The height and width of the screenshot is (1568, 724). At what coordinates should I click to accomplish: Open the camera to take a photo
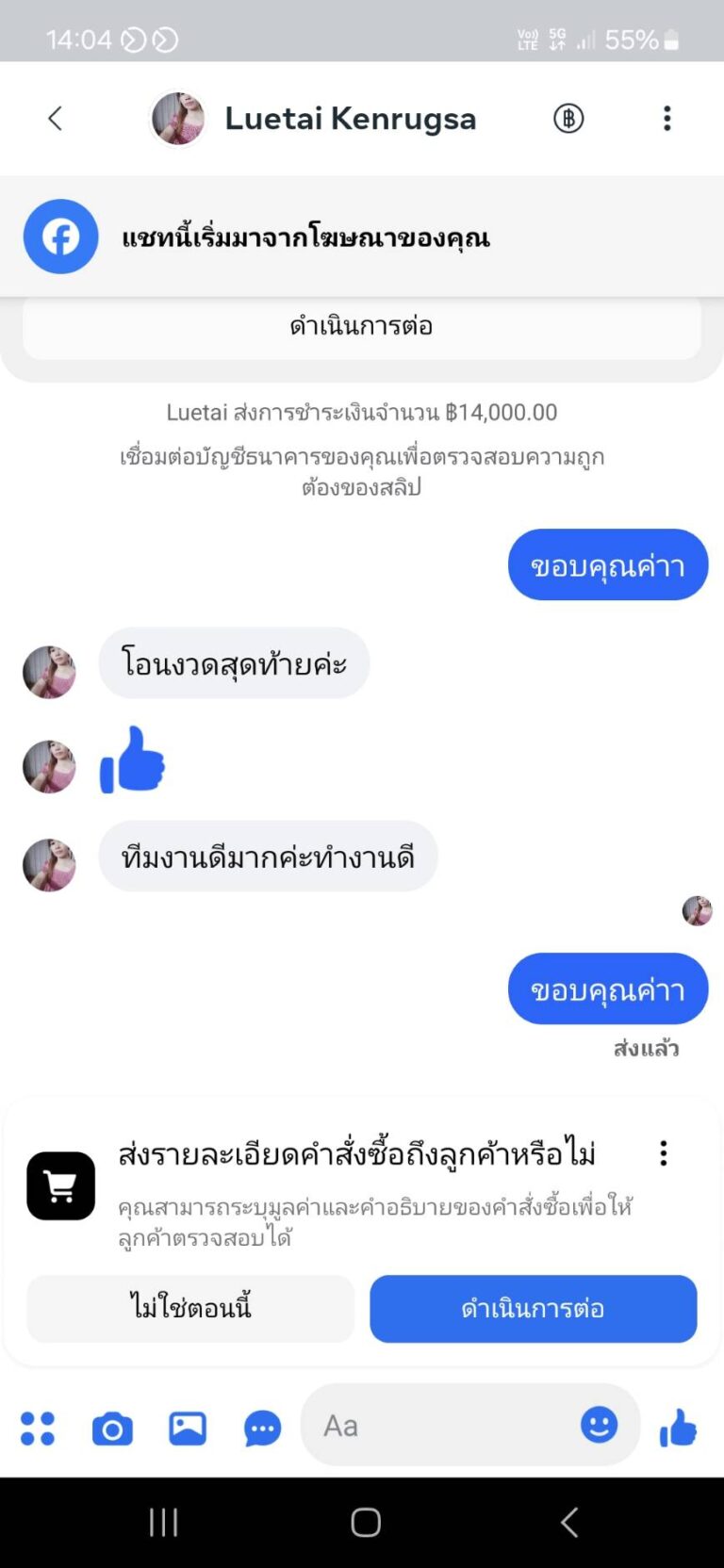tap(112, 1429)
